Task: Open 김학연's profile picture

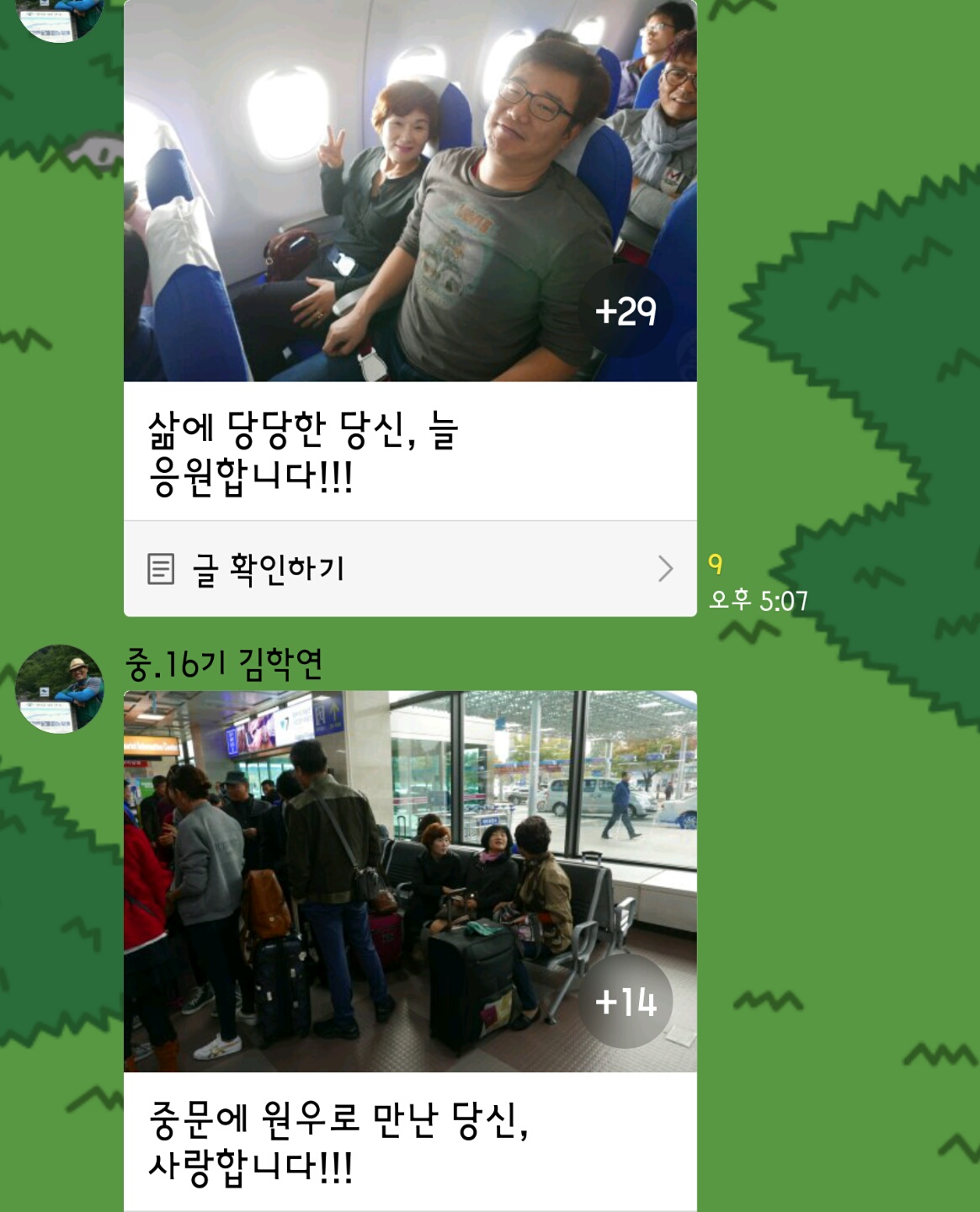Action: point(60,689)
